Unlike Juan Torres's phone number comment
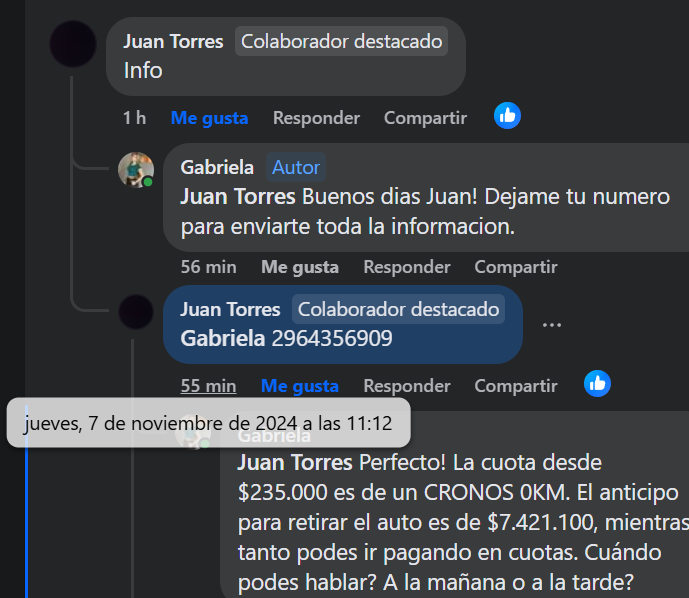 (x=299, y=386)
